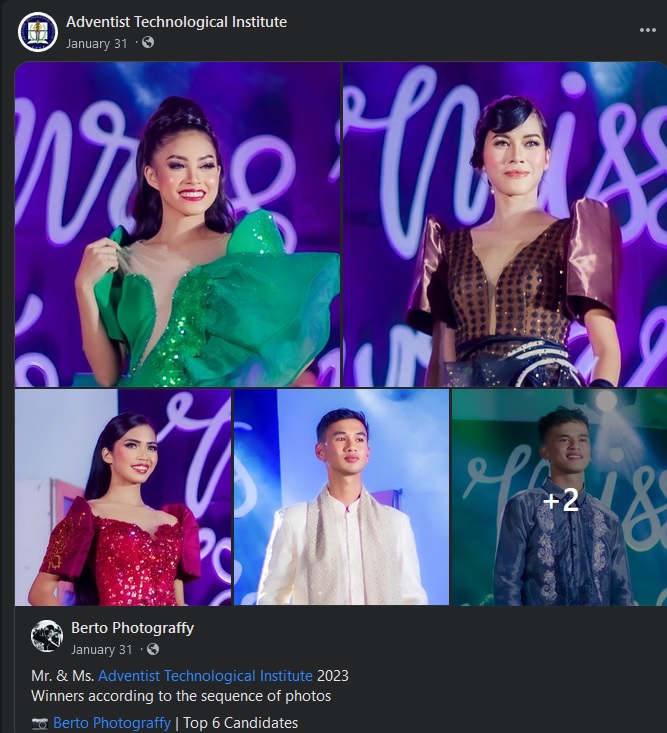
Task: Open Adventist Technological Institute page name
Action: 176,21
